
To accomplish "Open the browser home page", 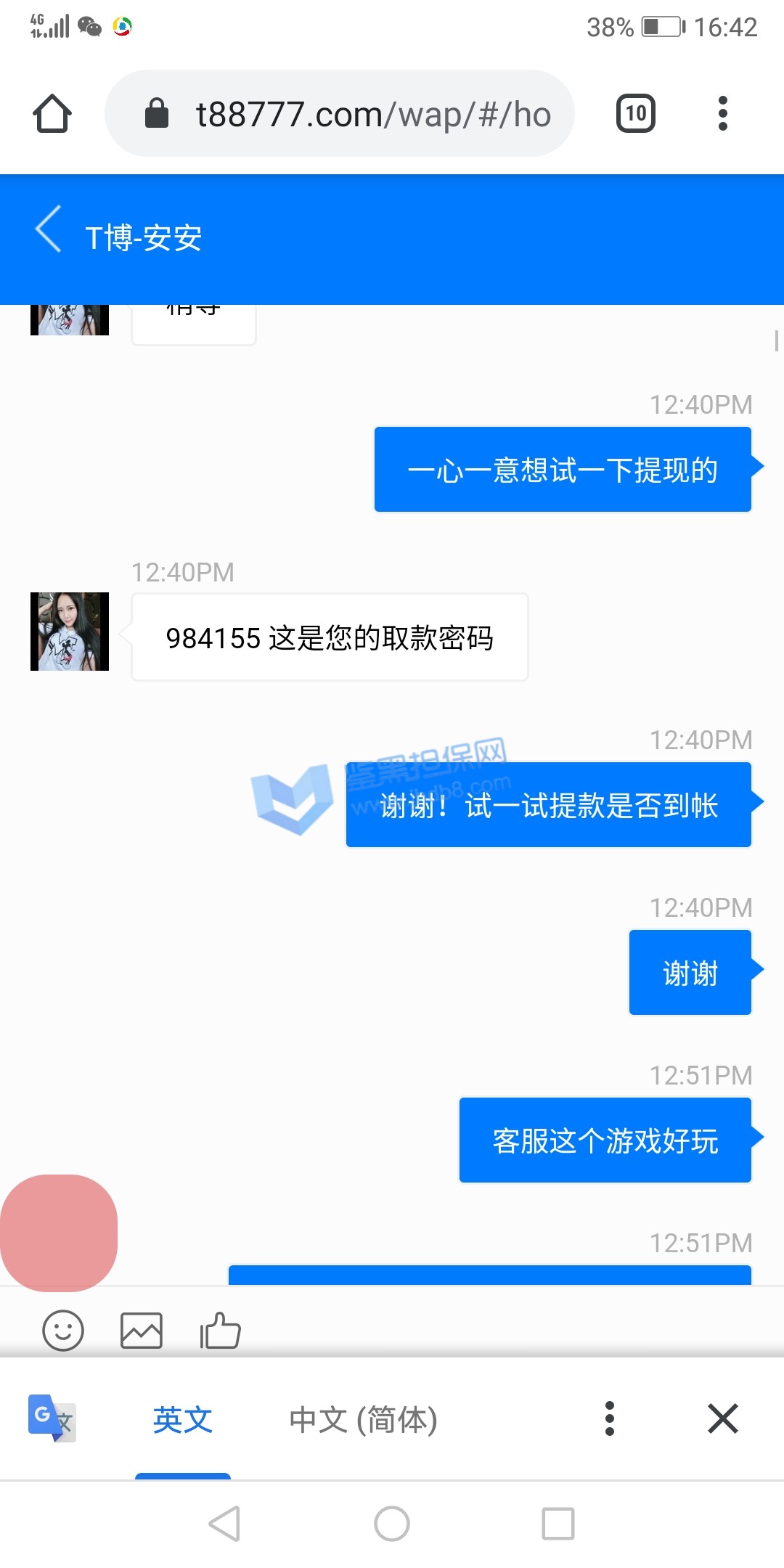I will (x=52, y=114).
